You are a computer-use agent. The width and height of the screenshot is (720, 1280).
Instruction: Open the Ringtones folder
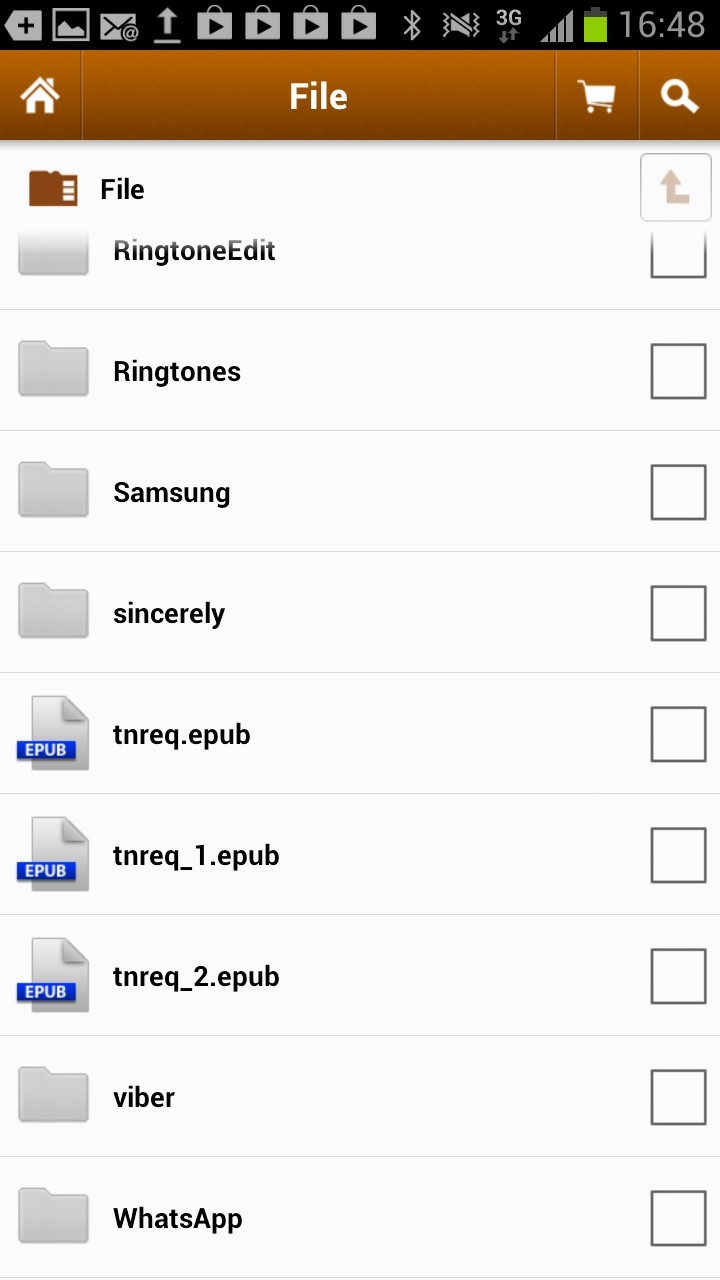[x=360, y=371]
